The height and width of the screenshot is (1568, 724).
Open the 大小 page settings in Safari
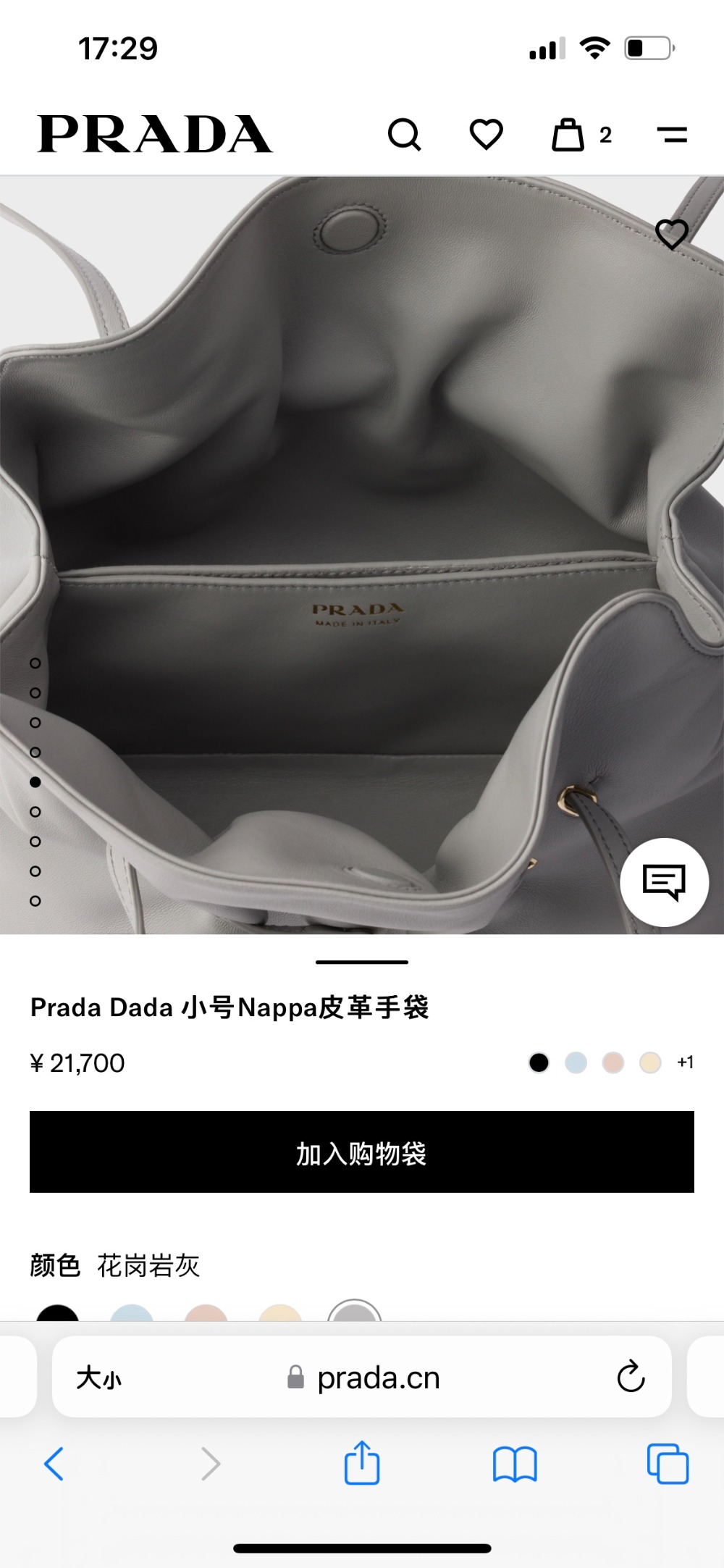pyautogui.click(x=99, y=1378)
